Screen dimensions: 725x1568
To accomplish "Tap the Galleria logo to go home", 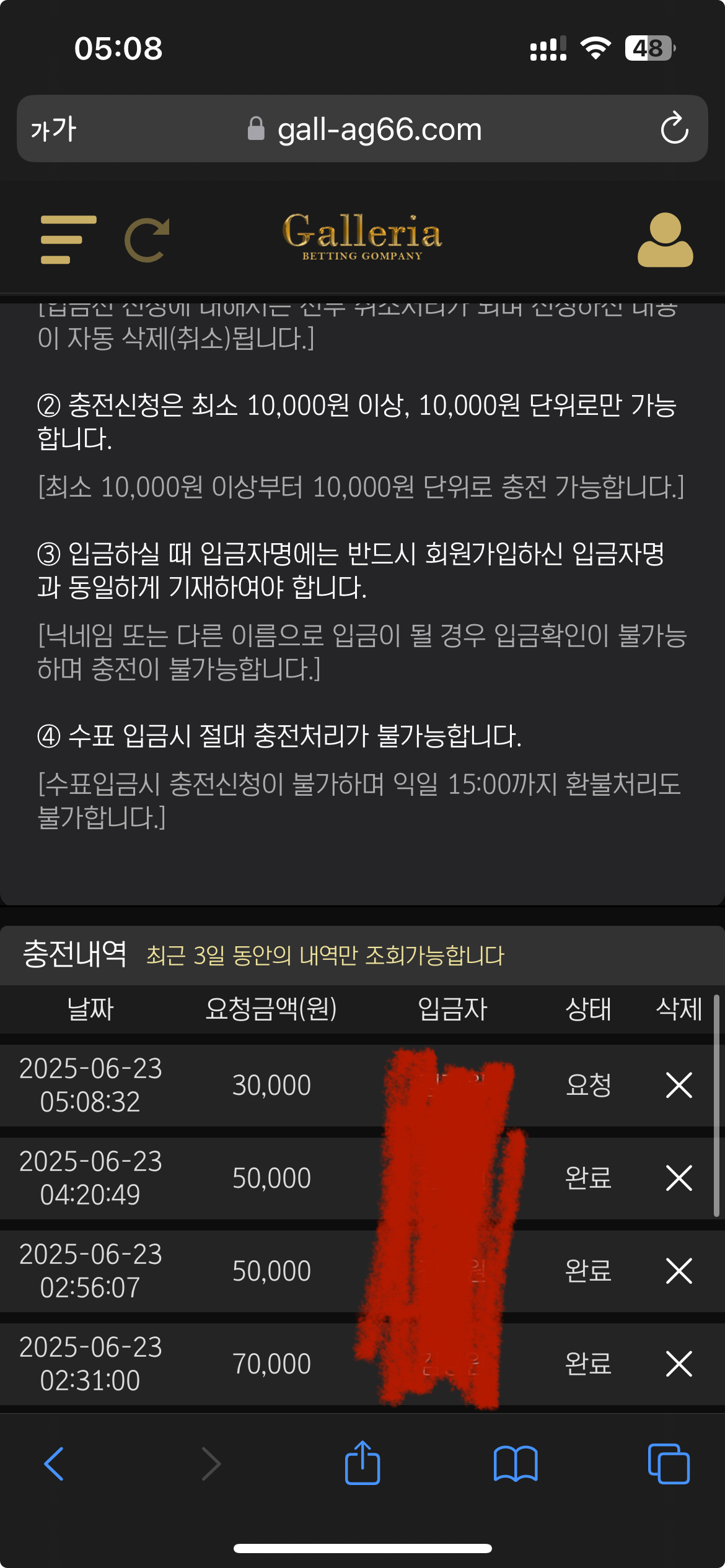I will [x=362, y=237].
